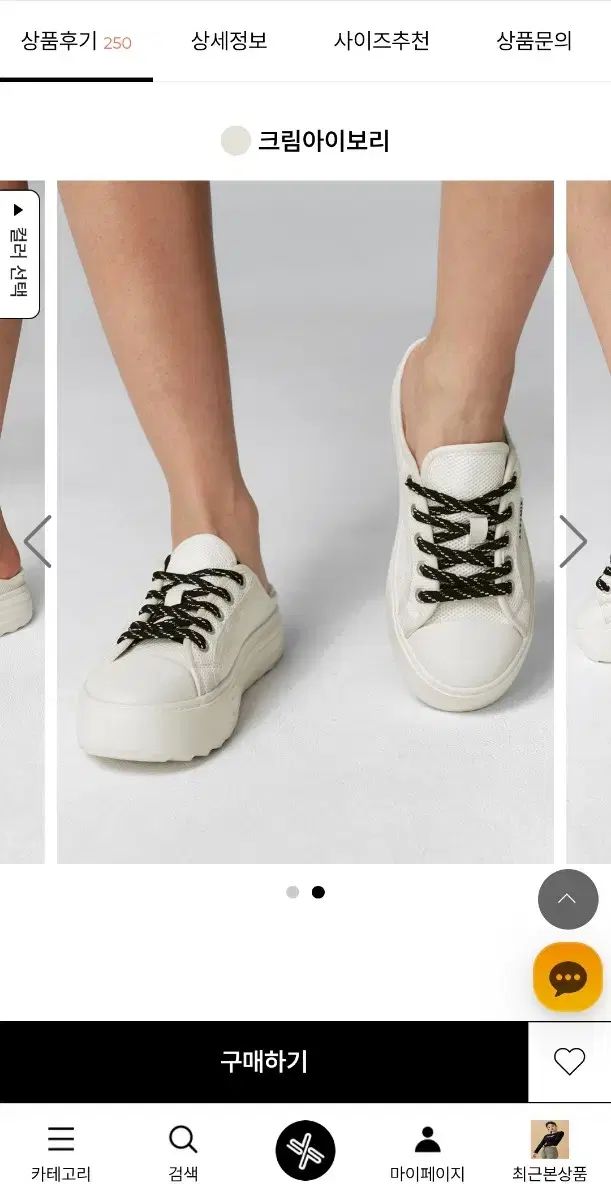Switch to the 상품후기 reviews tab
Viewport: 611px width, 1200px height.
[76, 42]
